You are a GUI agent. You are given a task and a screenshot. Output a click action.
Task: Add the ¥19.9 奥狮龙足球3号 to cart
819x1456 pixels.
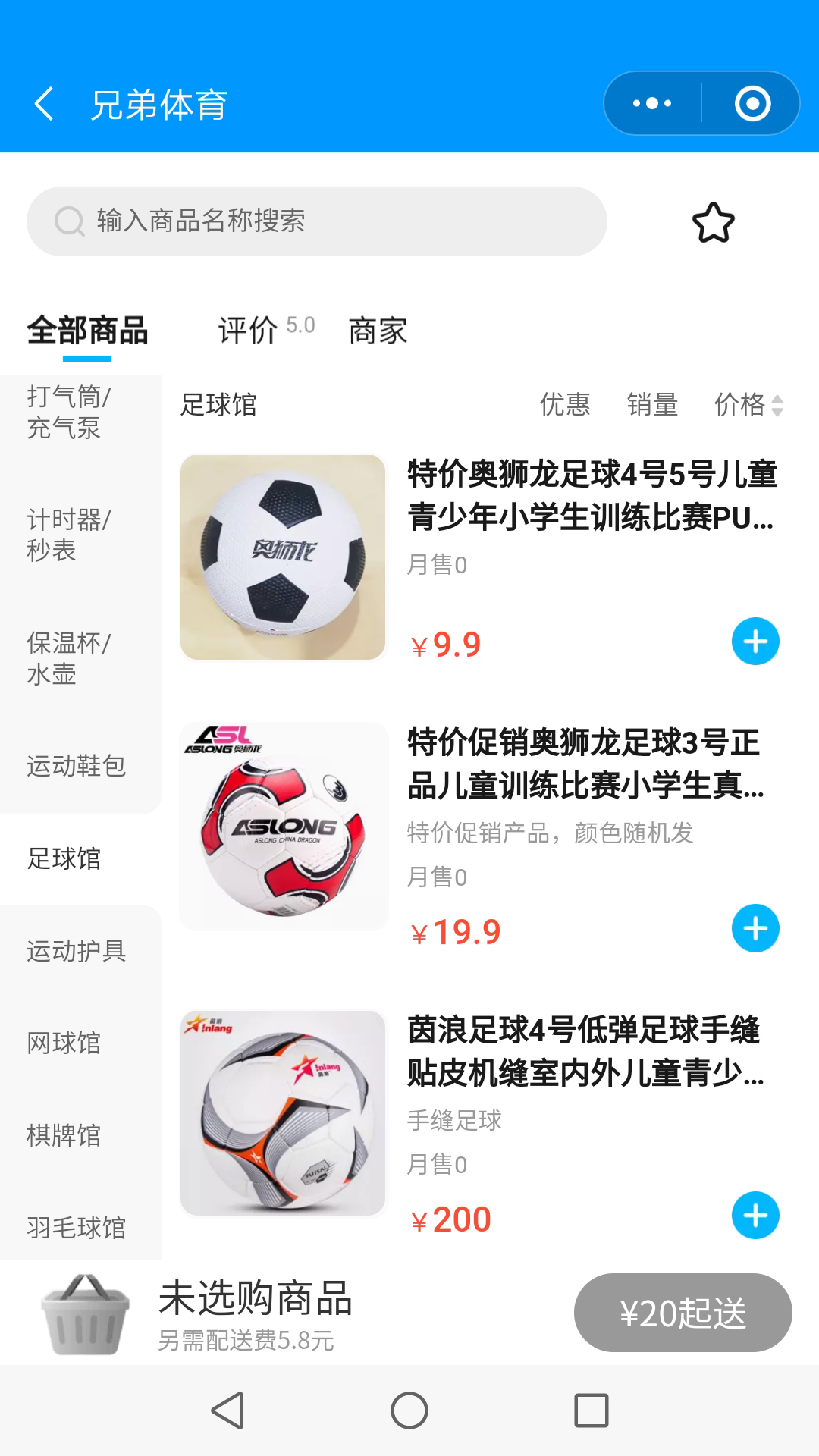tap(755, 928)
